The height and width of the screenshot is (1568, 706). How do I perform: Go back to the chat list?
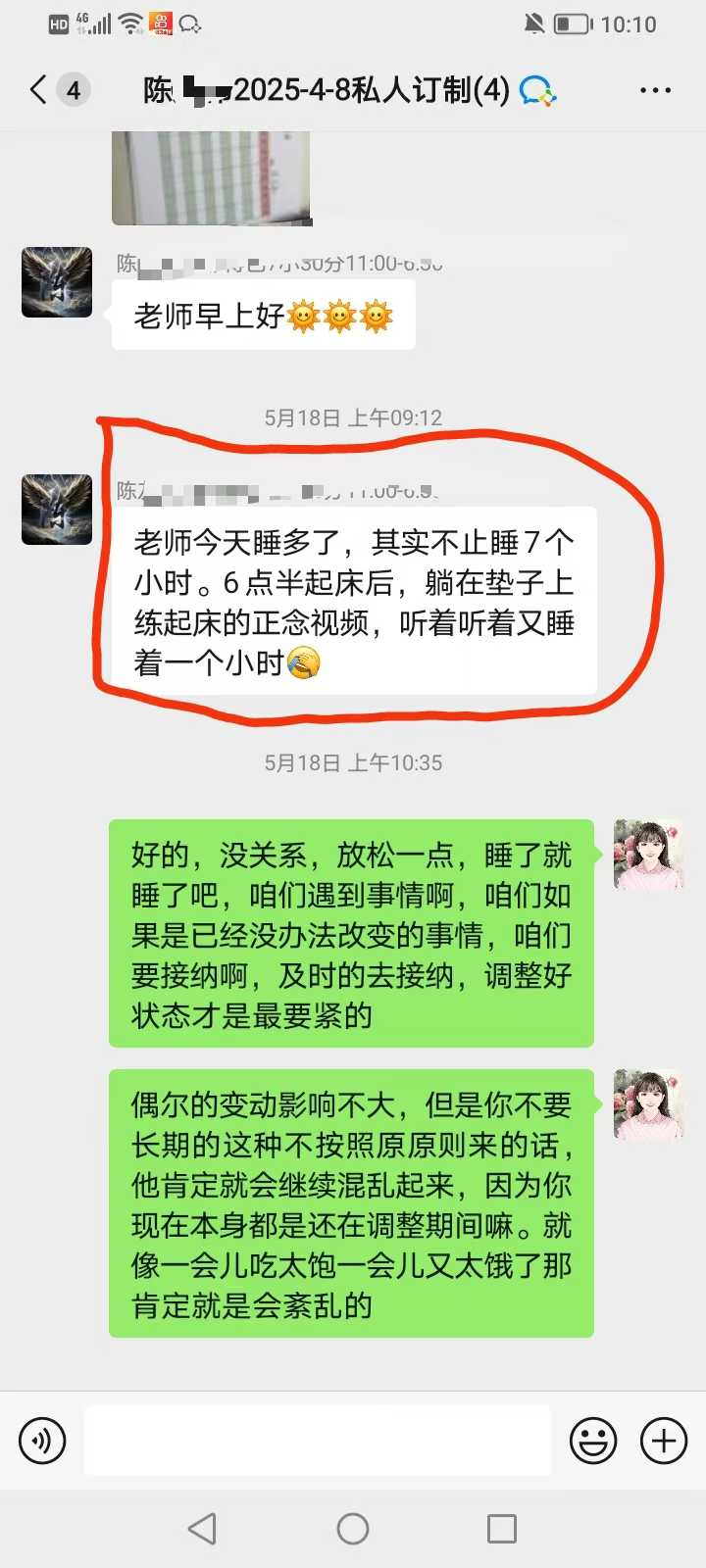(x=39, y=90)
